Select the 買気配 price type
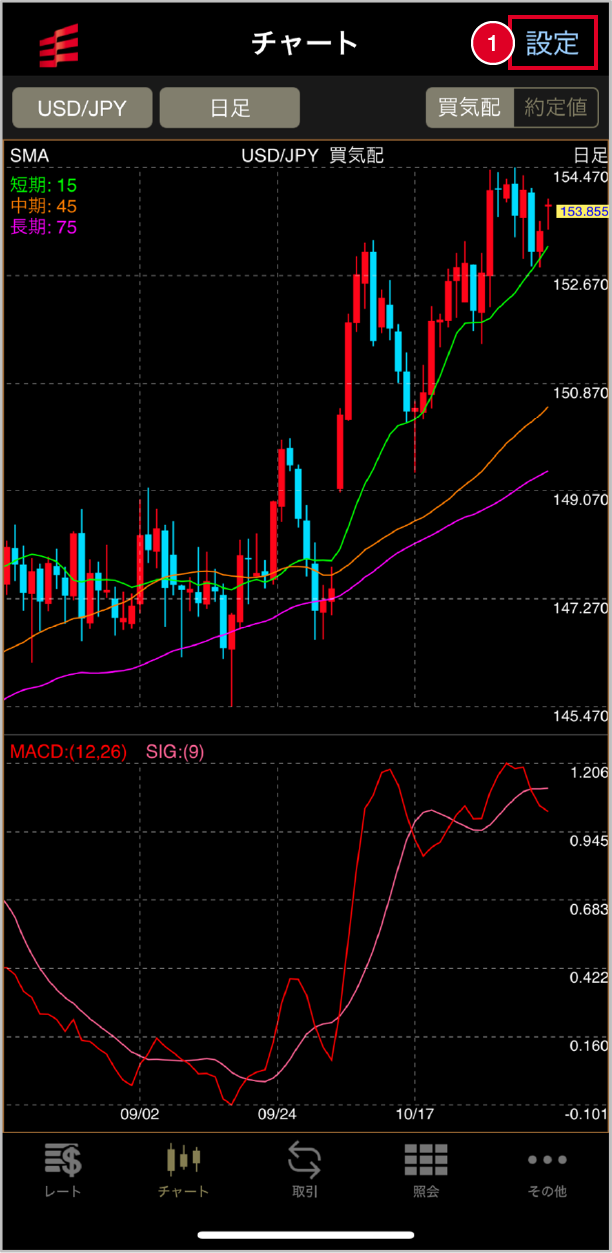Screen dimensions: 612x1253 469,108
